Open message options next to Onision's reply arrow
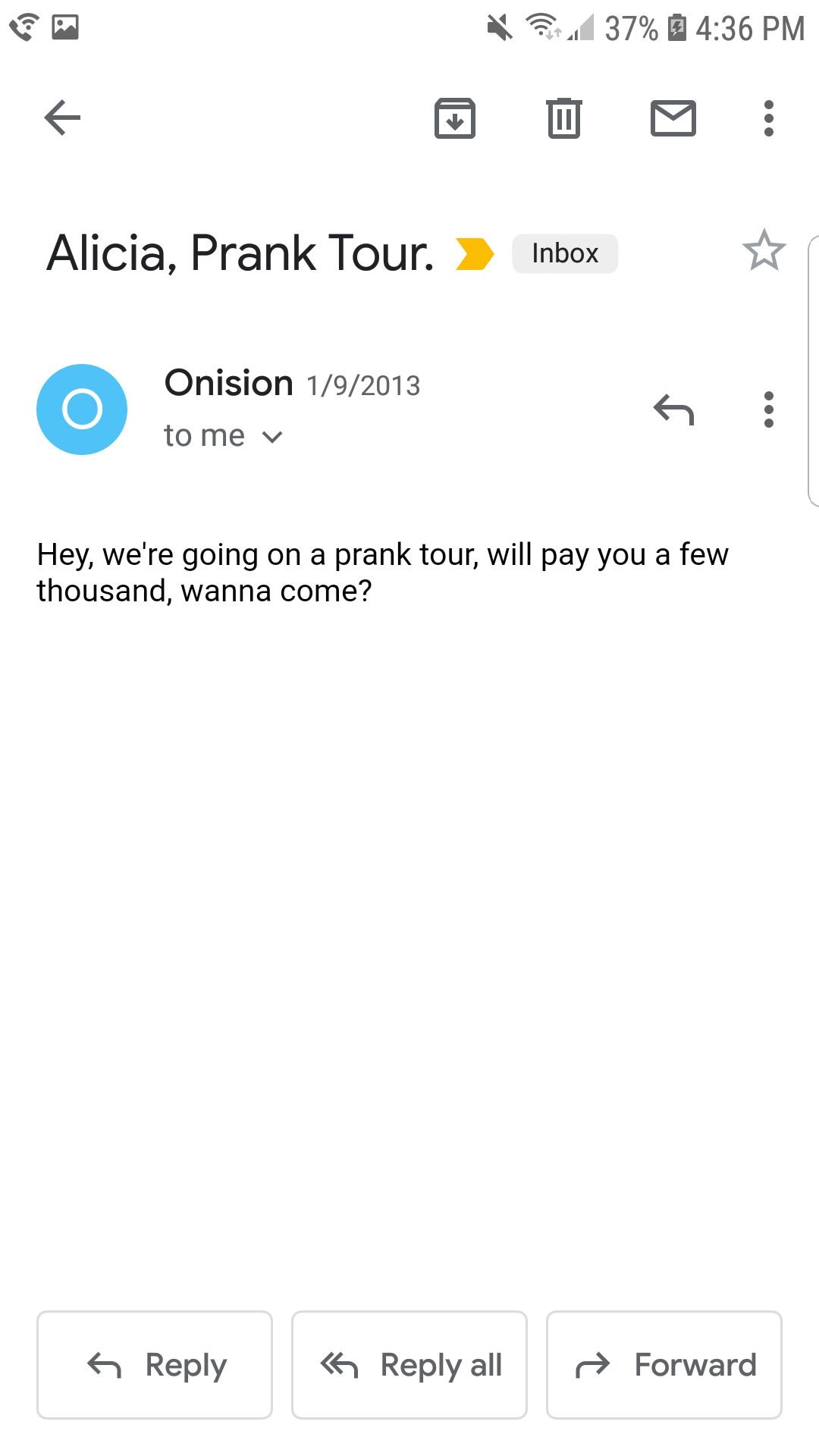The width and height of the screenshot is (819, 1456). 769,409
